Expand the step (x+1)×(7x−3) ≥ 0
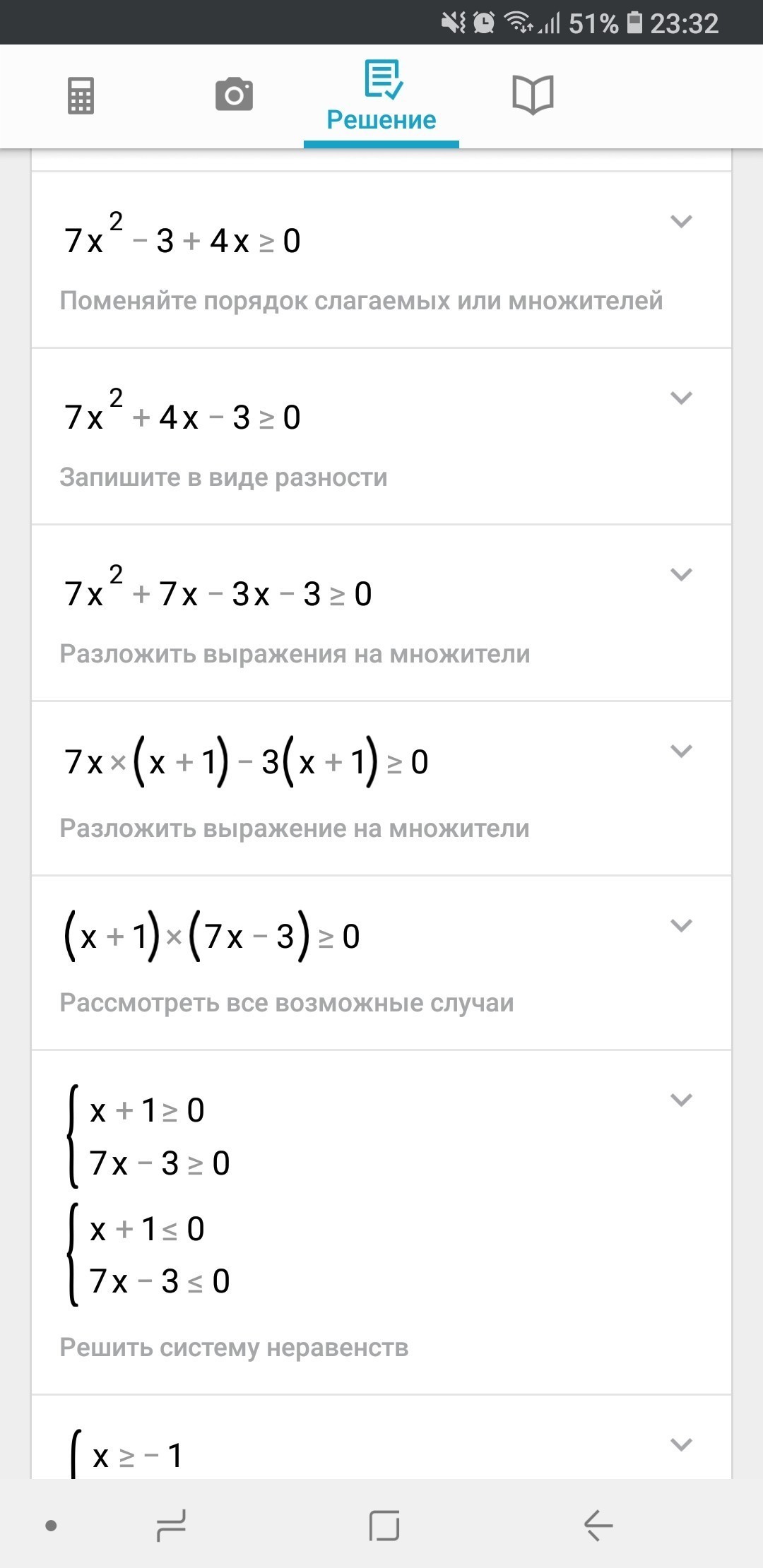The image size is (763, 1568). point(681,925)
